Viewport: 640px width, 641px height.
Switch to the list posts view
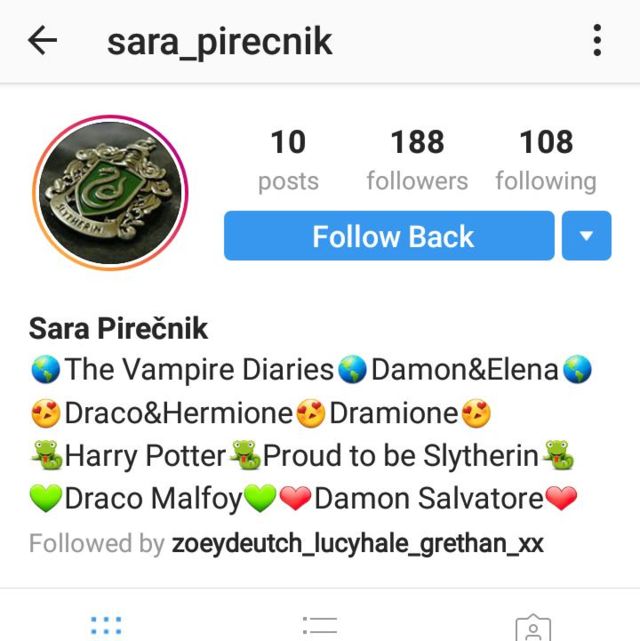320,625
